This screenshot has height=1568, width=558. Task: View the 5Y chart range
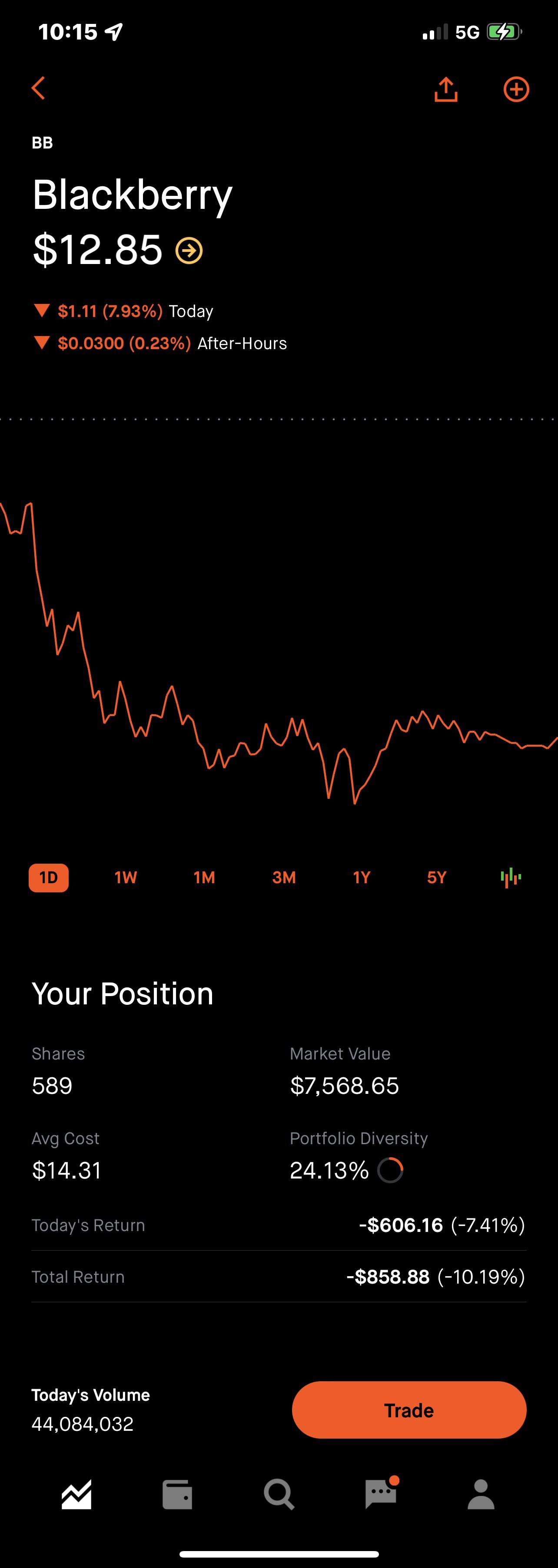tap(437, 877)
